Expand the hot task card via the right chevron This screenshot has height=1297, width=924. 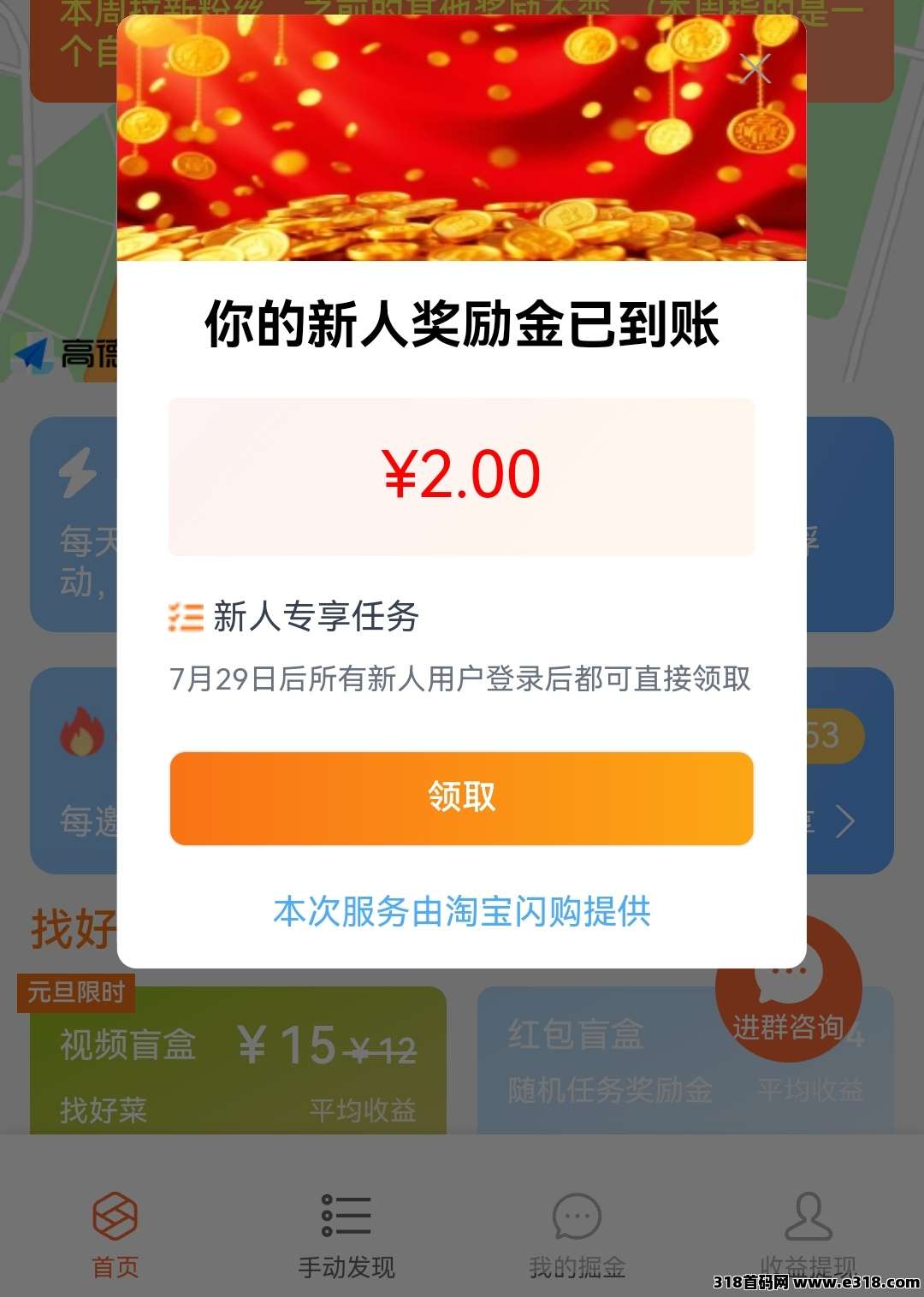pyautogui.click(x=846, y=820)
